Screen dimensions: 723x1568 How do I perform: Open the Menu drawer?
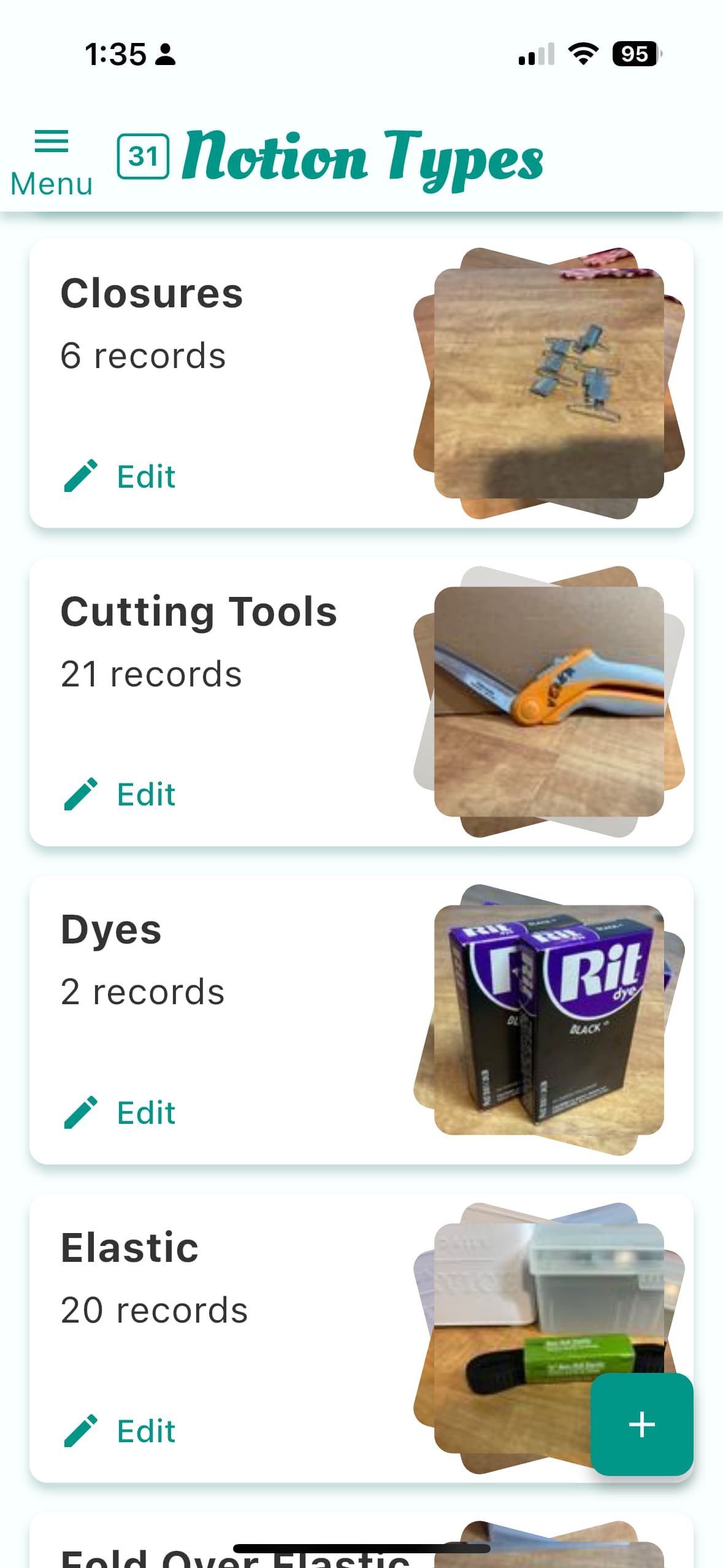point(52,162)
